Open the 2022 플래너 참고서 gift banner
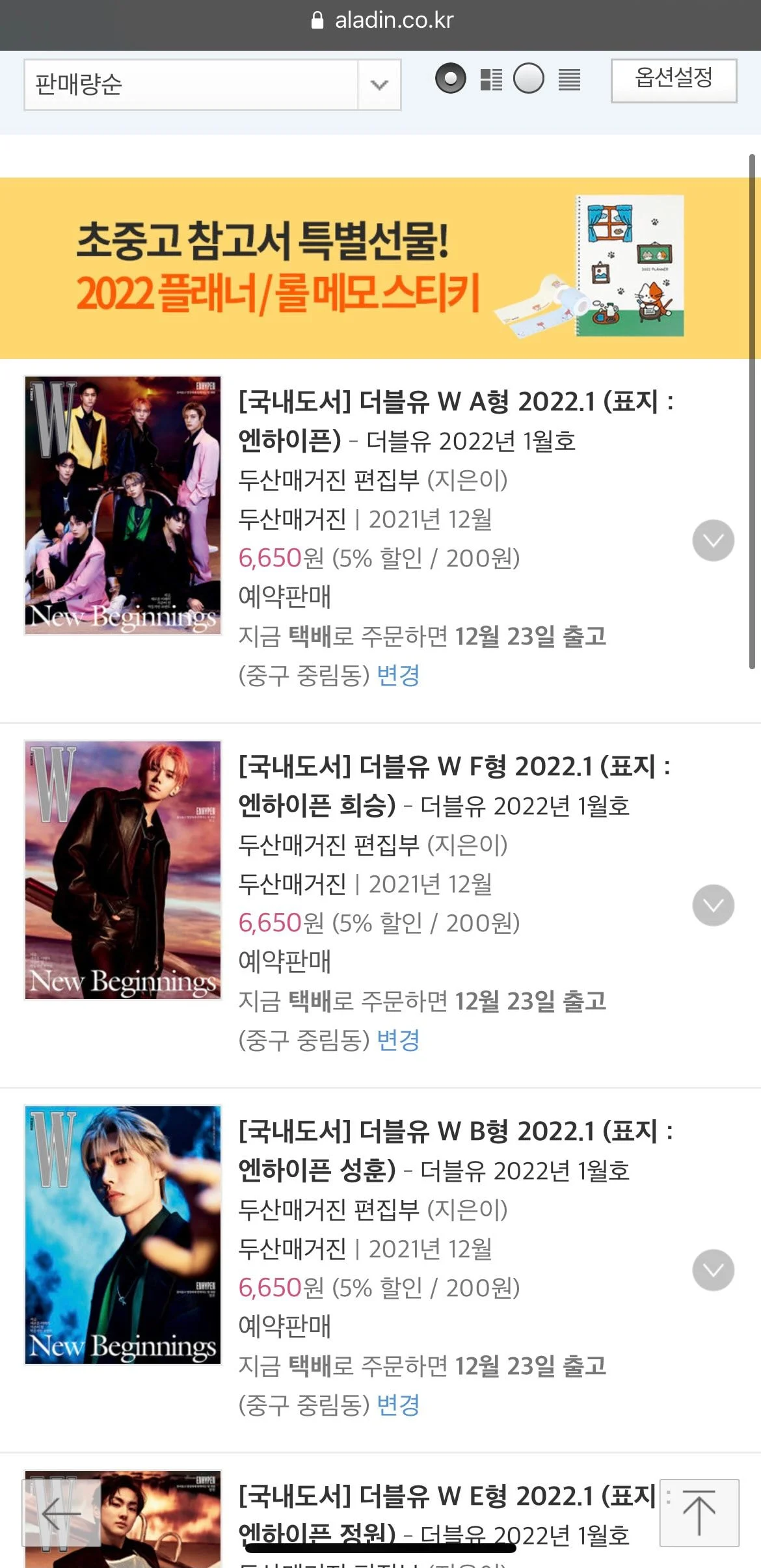The image size is (761, 1568). point(380,268)
